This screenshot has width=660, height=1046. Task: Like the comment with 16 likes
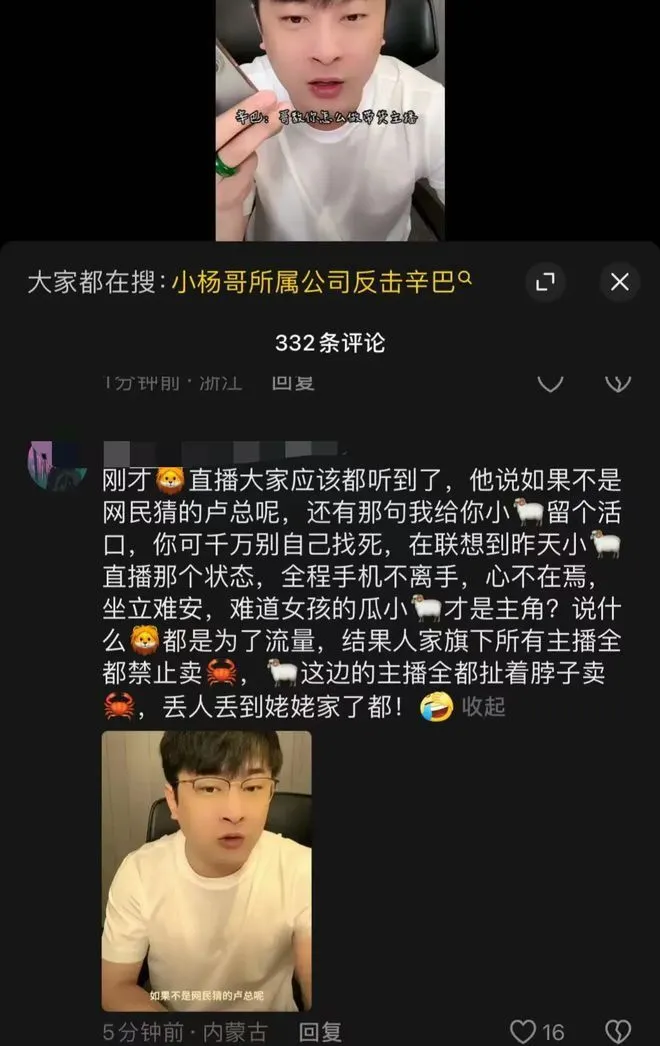pos(537,1031)
